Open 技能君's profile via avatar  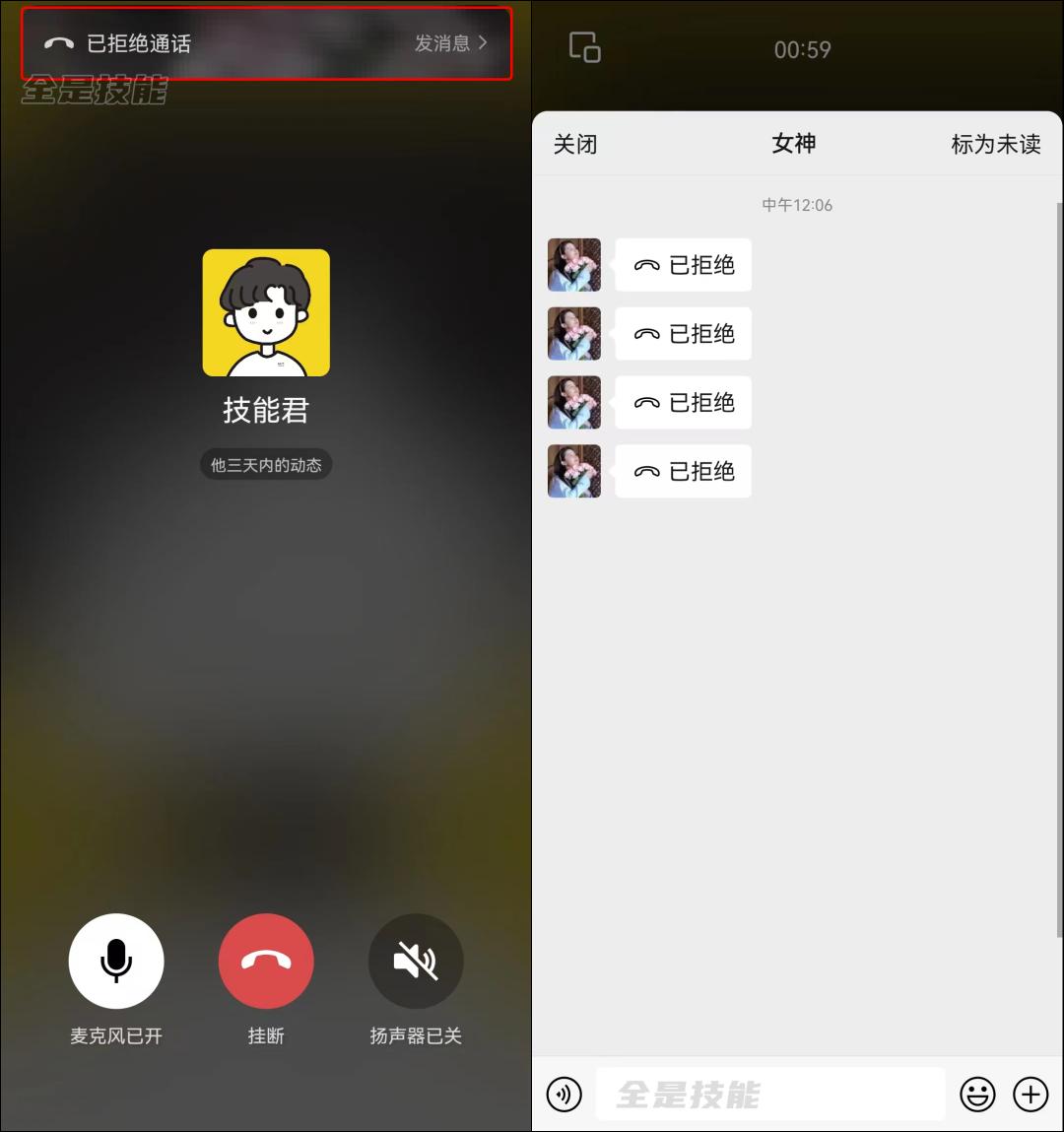[x=266, y=312]
